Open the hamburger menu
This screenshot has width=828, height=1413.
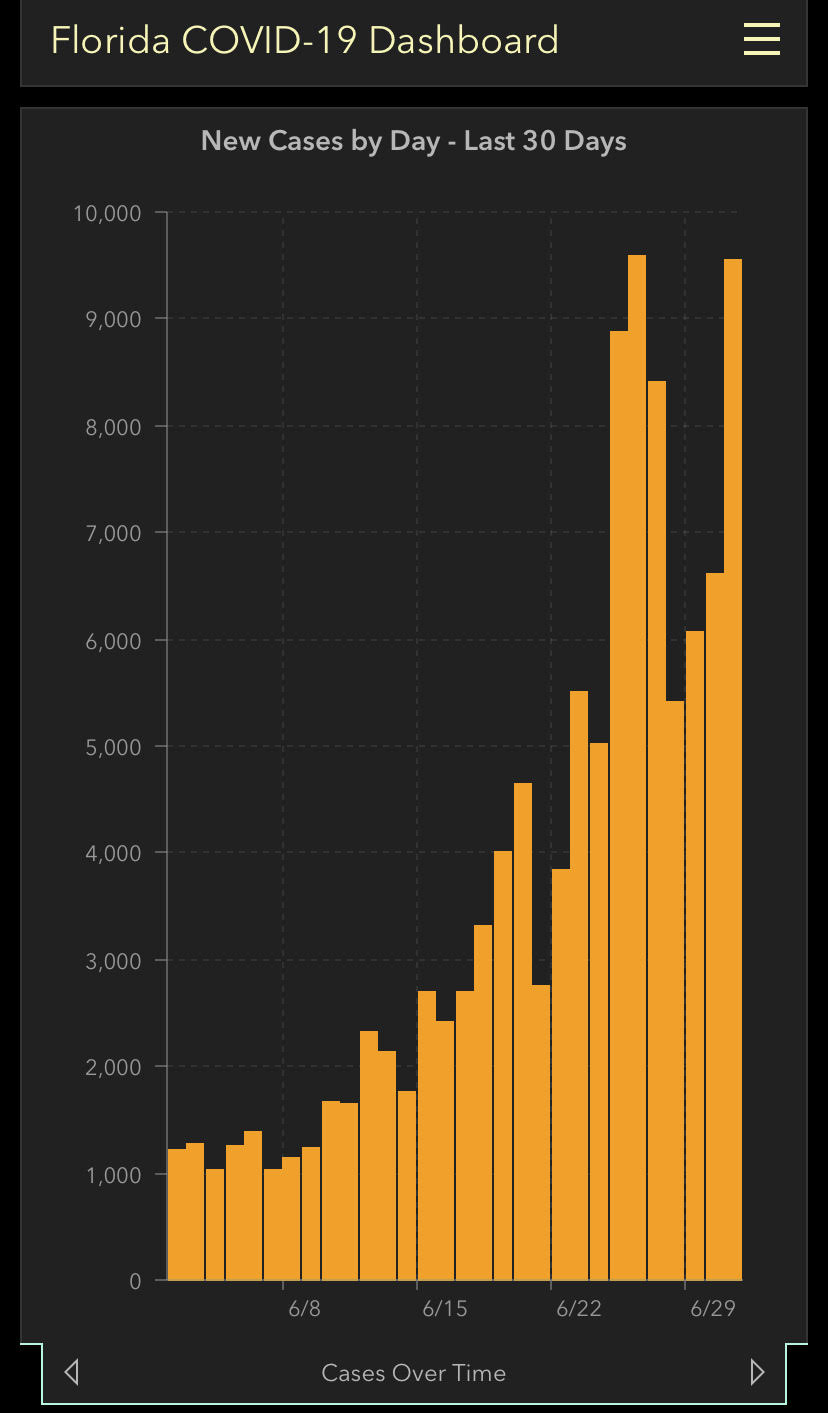click(x=761, y=40)
